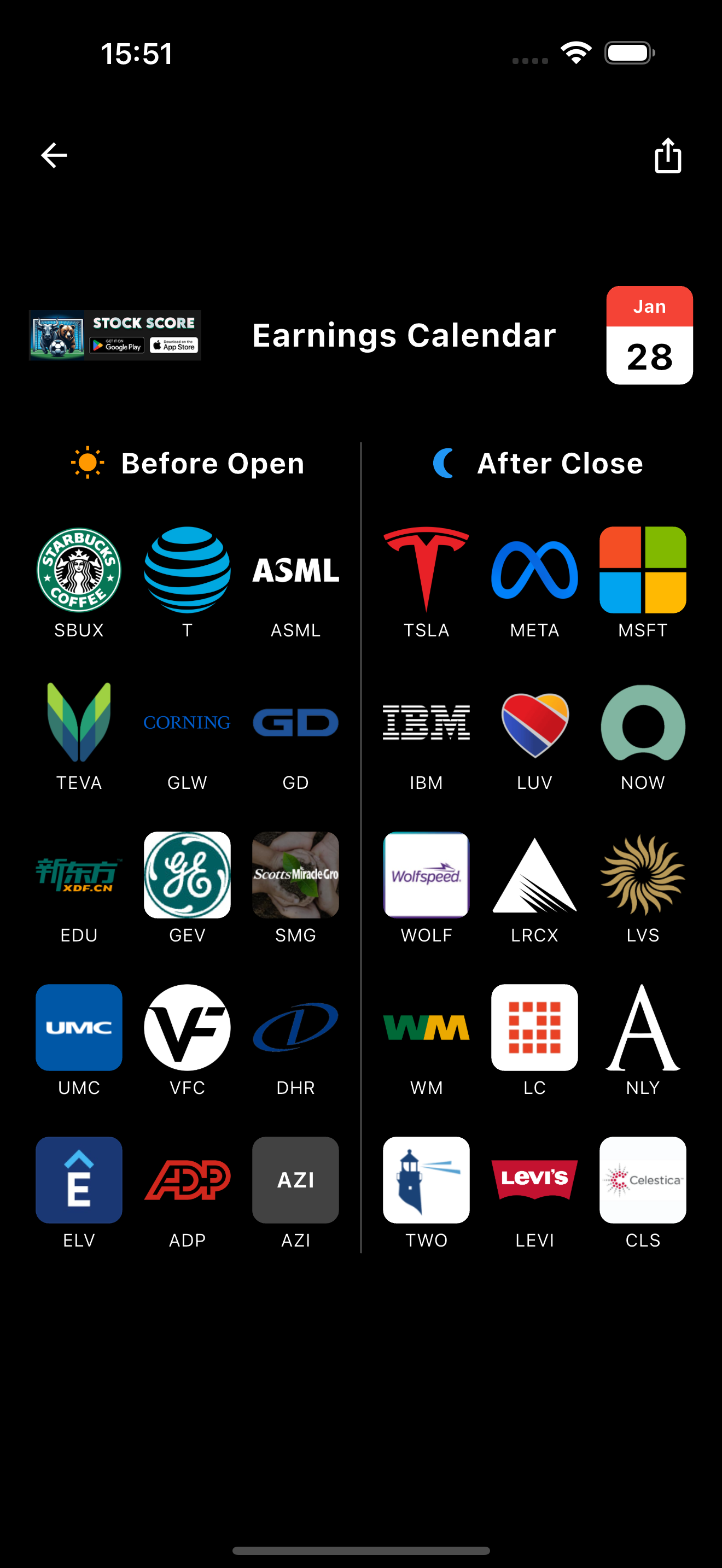
Task: Tap the IBM logo
Action: pos(426,723)
